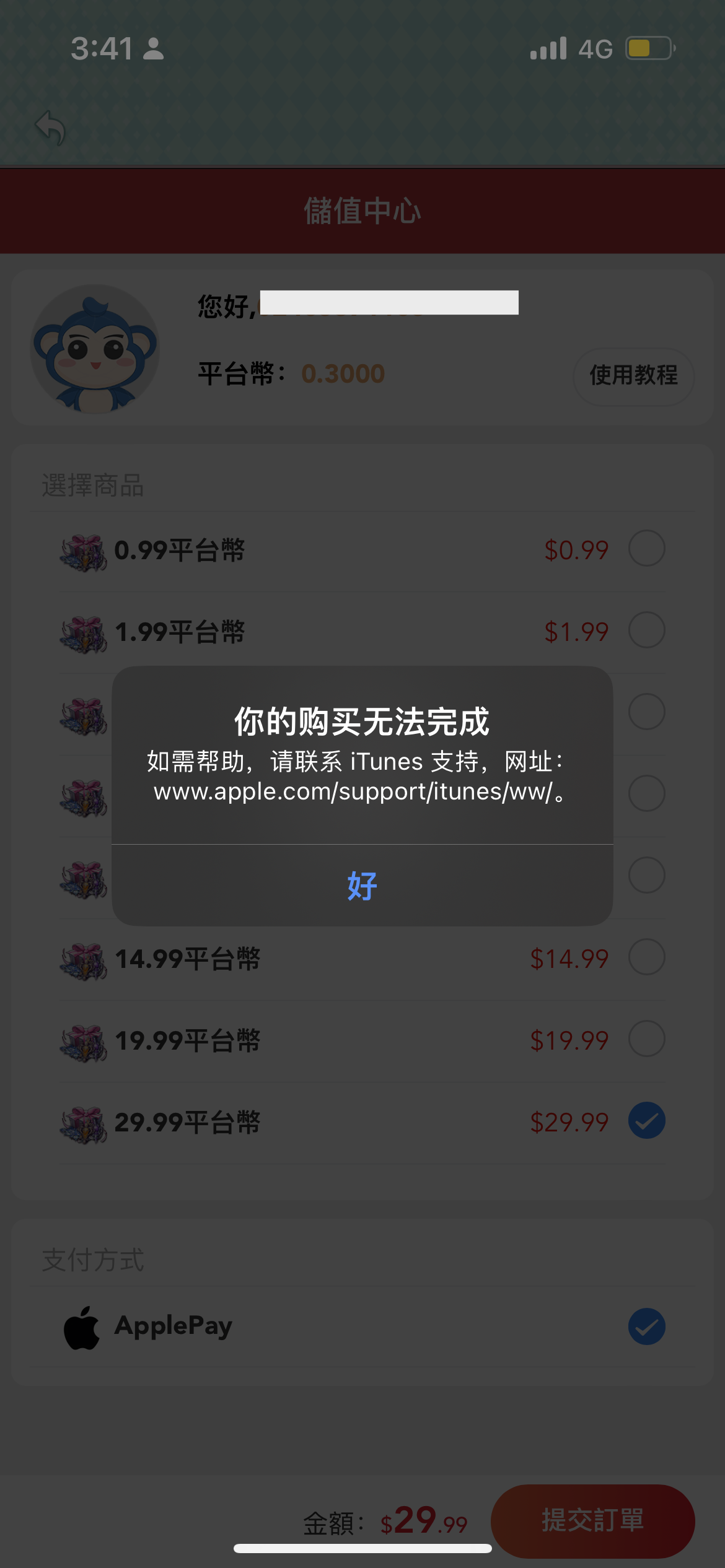Image resolution: width=725 pixels, height=1568 pixels.
Task: Tap 提交訂單 to submit the order
Action: tap(592, 1521)
